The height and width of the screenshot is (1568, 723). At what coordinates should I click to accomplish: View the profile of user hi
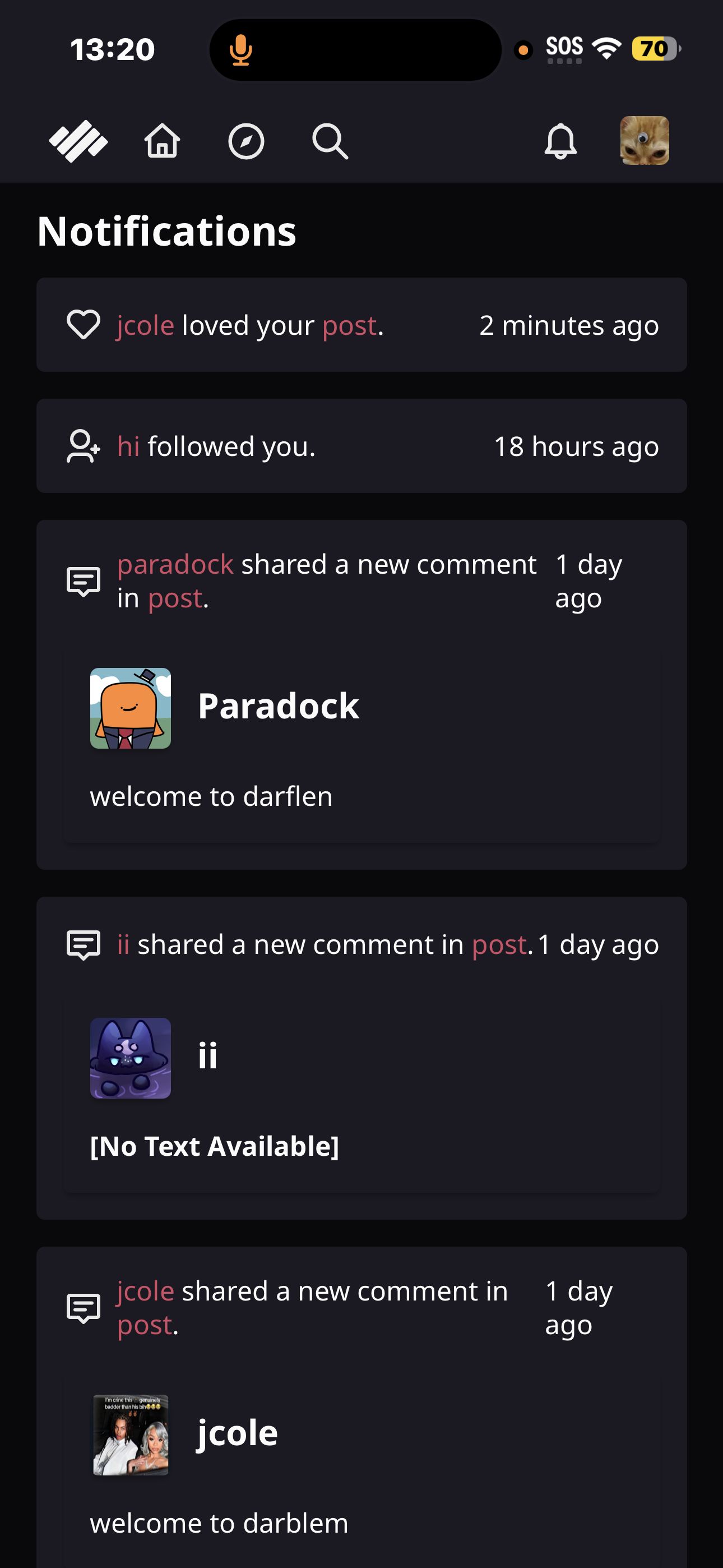(x=128, y=446)
